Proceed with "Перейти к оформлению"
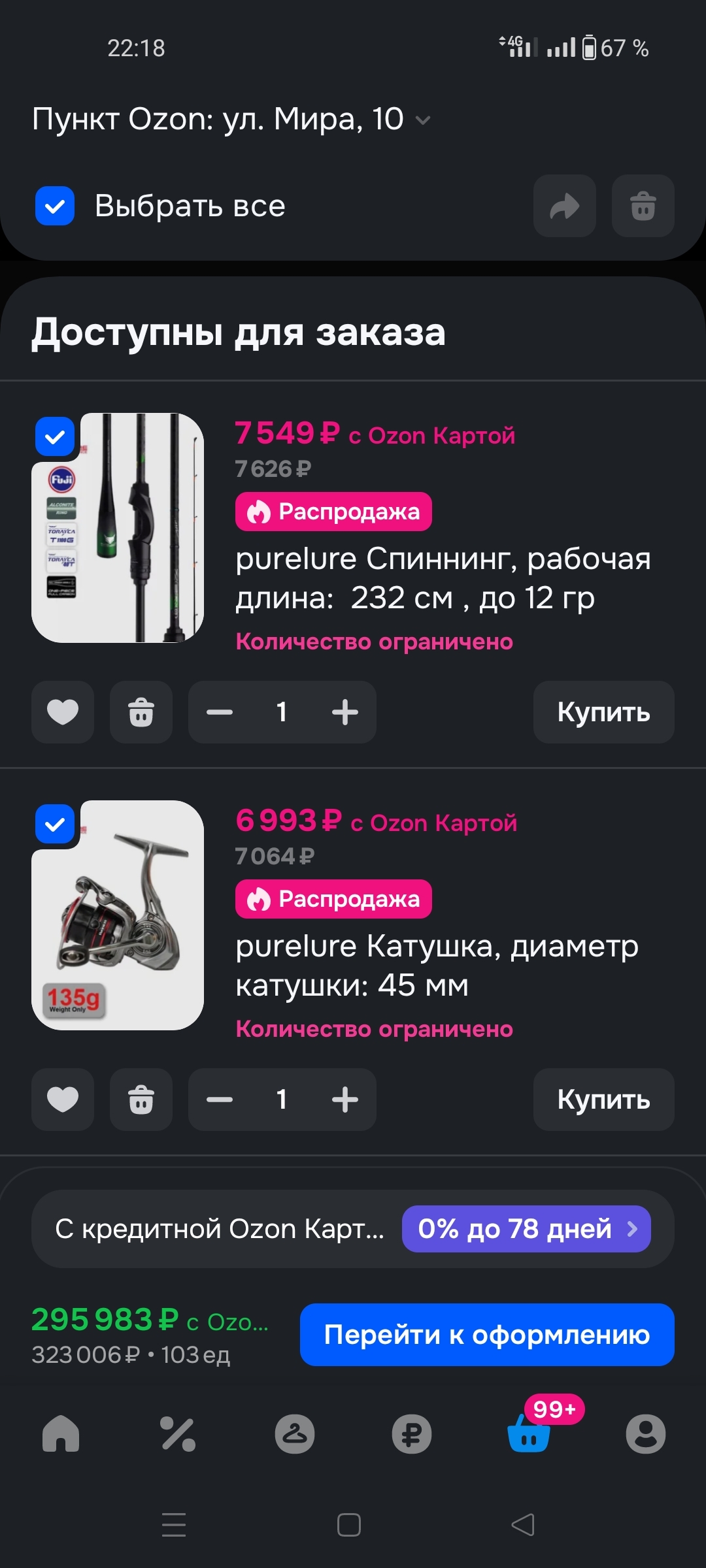Viewport: 706px width, 1568px height. click(x=487, y=1335)
